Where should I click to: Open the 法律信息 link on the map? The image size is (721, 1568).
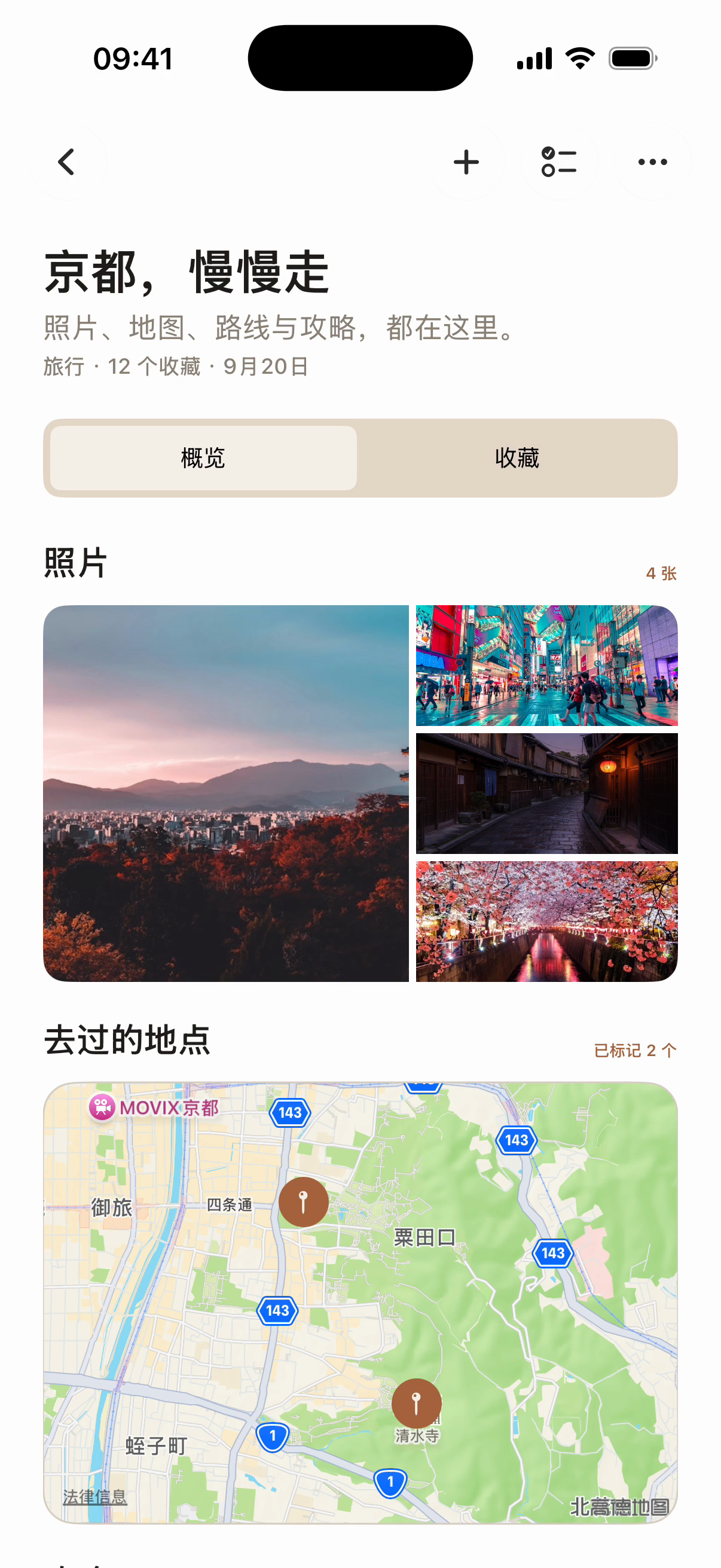click(95, 1497)
